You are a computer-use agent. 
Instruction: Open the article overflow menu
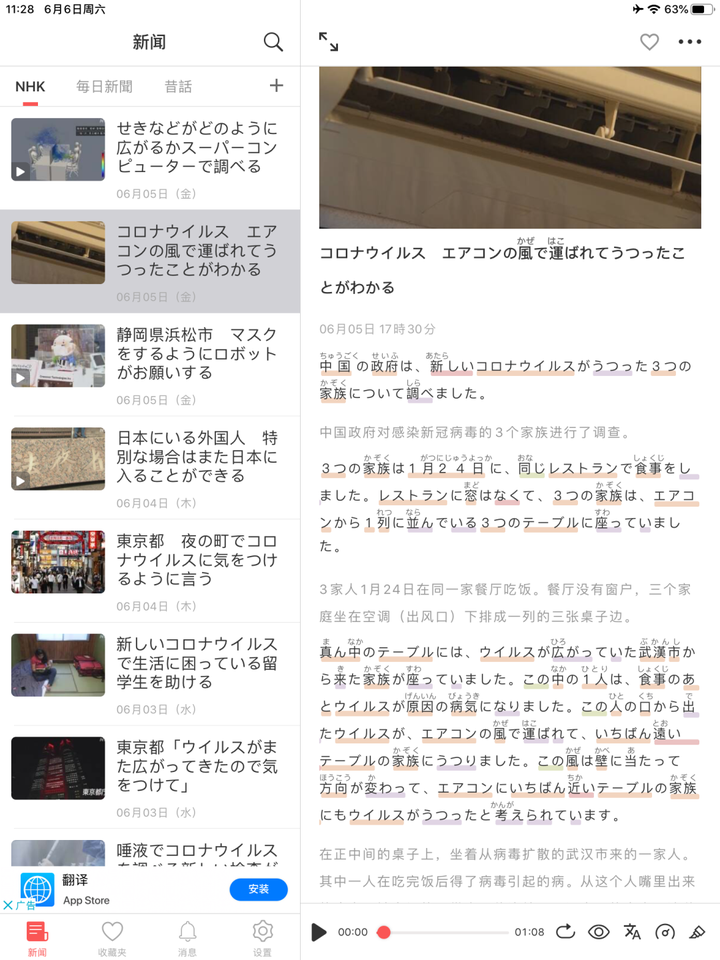pos(690,42)
